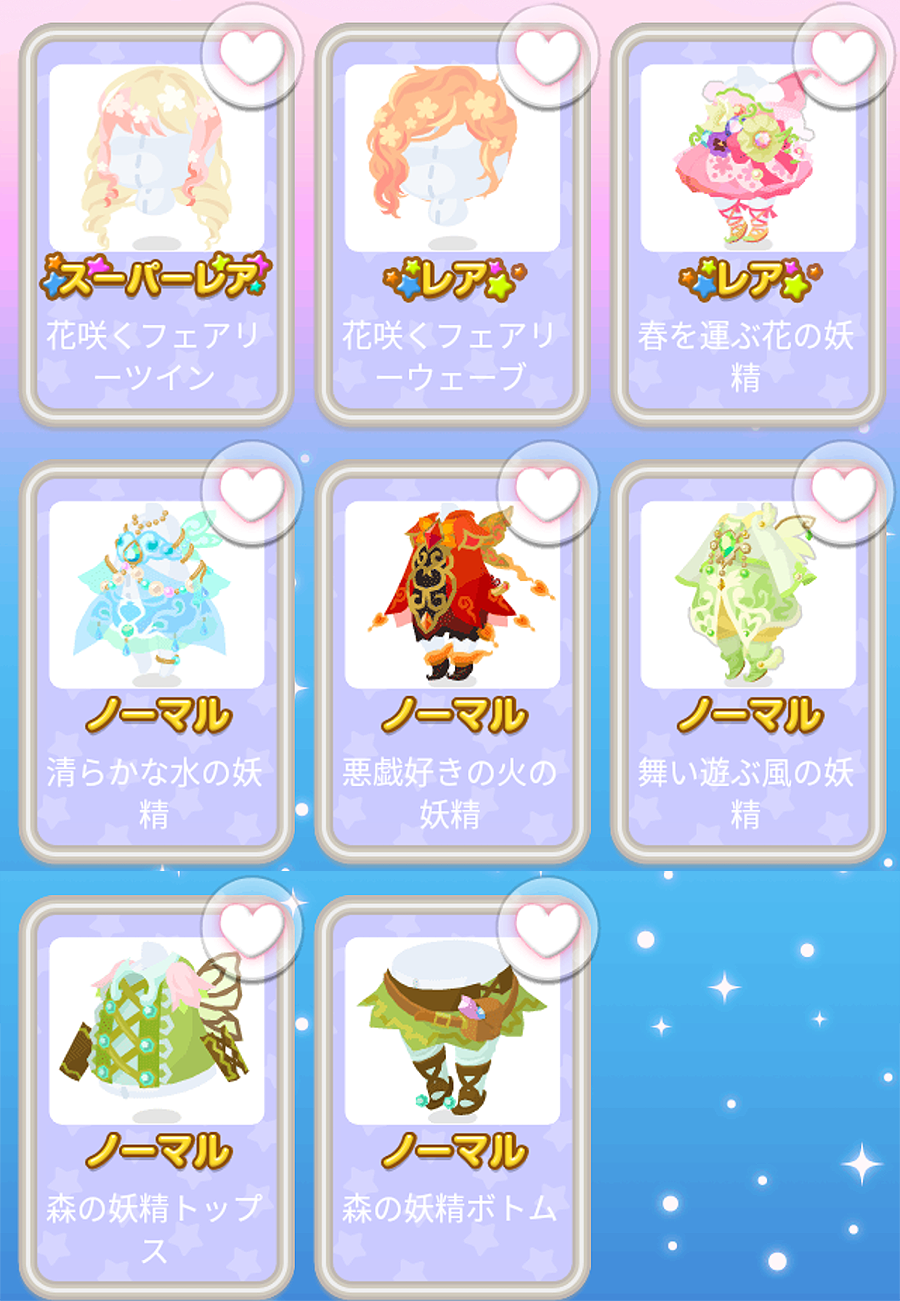Favorite the 花咲くフェアリーツイン hair item
Viewport: 900px width, 1301px height.
252,54
